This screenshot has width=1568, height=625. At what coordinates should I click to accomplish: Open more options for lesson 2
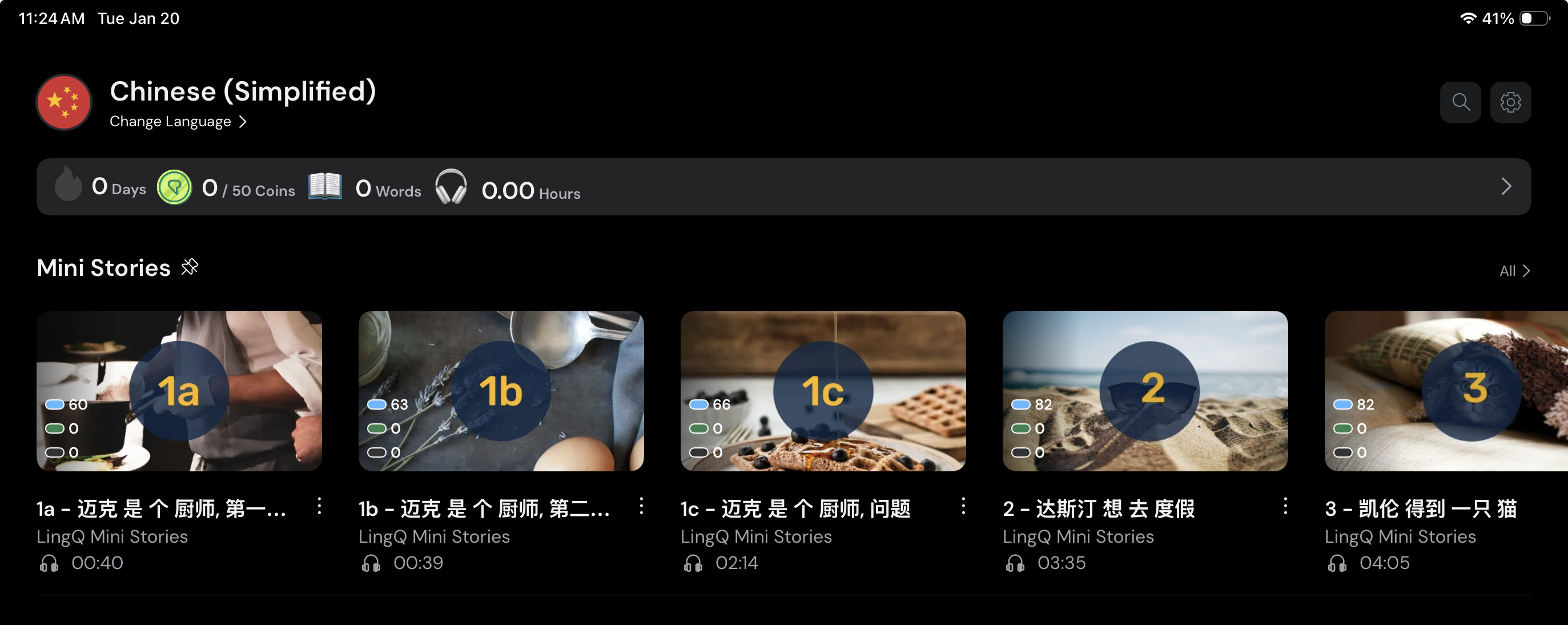tap(1285, 506)
